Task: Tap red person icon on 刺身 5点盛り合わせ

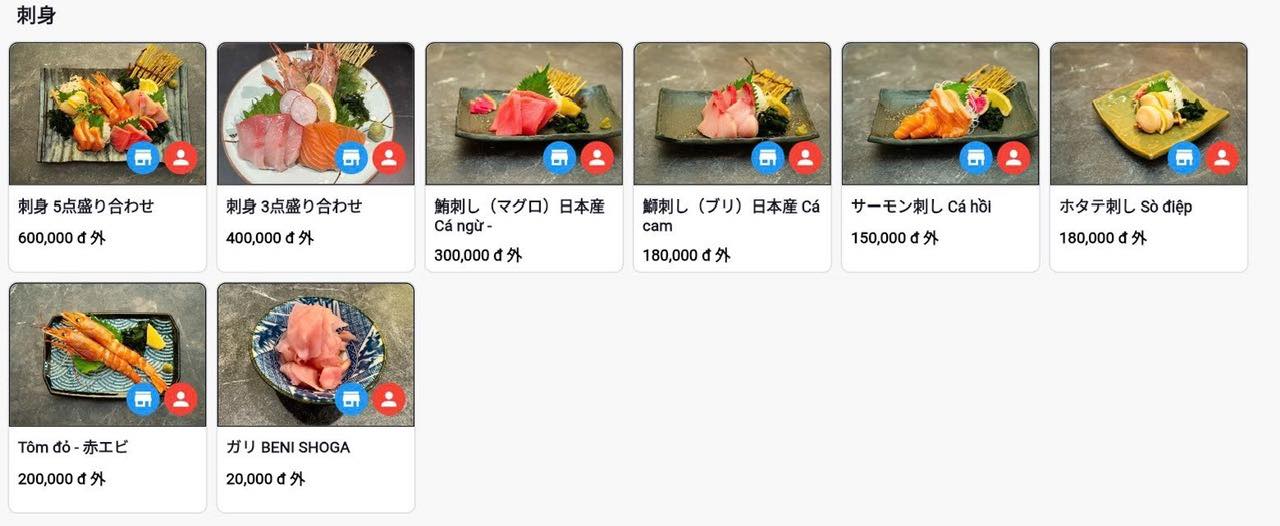Action: click(x=181, y=158)
